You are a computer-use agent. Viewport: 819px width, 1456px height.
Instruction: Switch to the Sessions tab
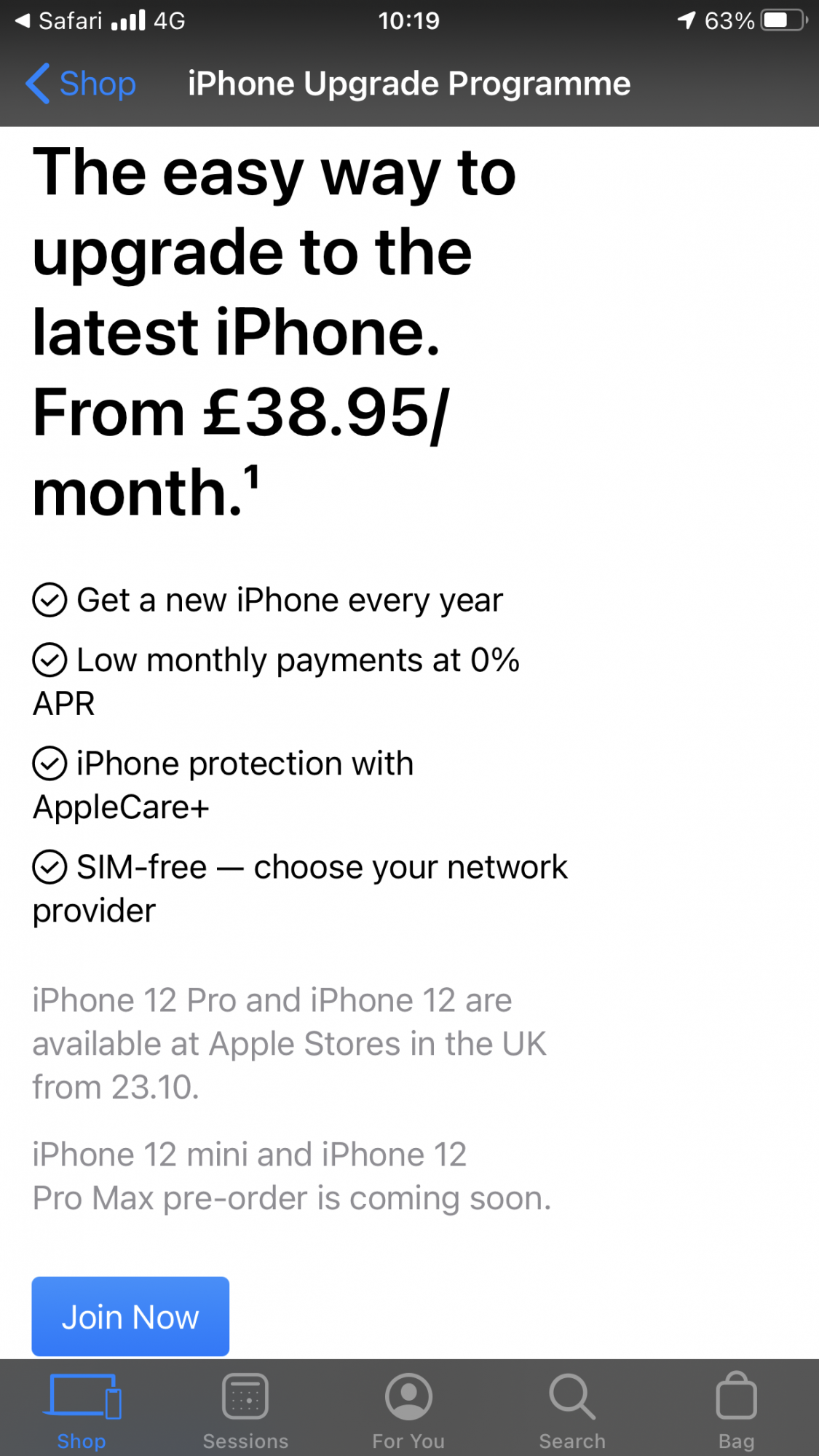coord(245,1410)
